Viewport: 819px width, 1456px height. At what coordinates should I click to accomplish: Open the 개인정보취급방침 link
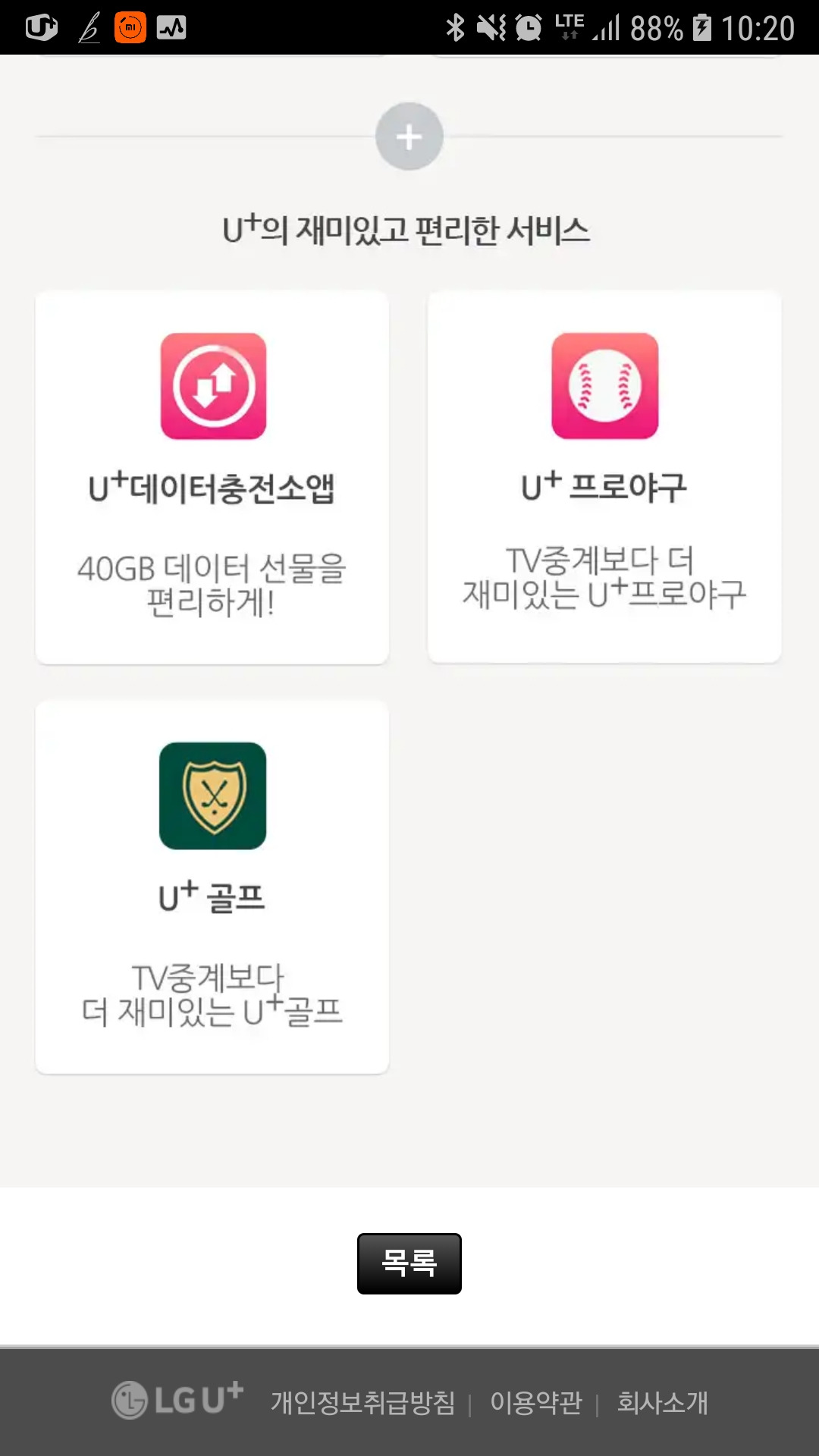tap(363, 1402)
